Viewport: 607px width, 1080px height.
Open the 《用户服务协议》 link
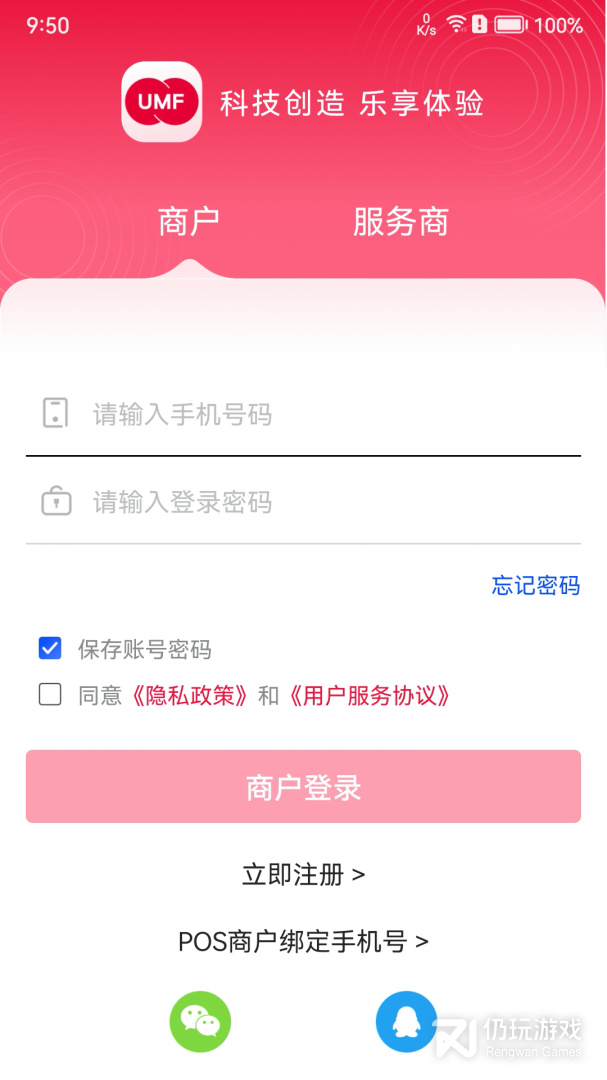368,696
